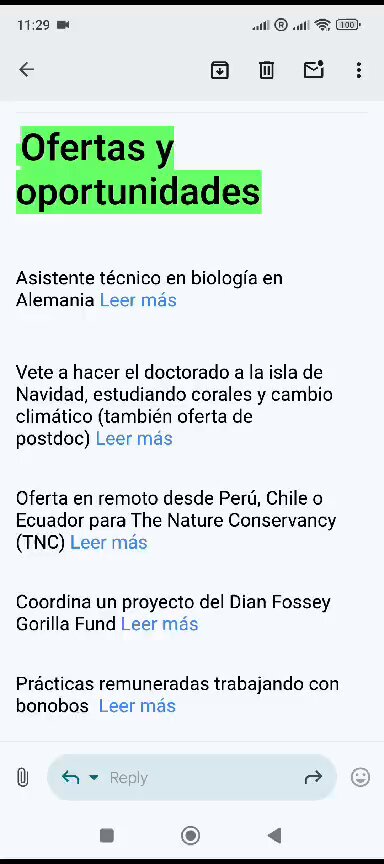384x864 pixels.
Task: Open the emoji reaction picker
Action: pyautogui.click(x=360, y=777)
